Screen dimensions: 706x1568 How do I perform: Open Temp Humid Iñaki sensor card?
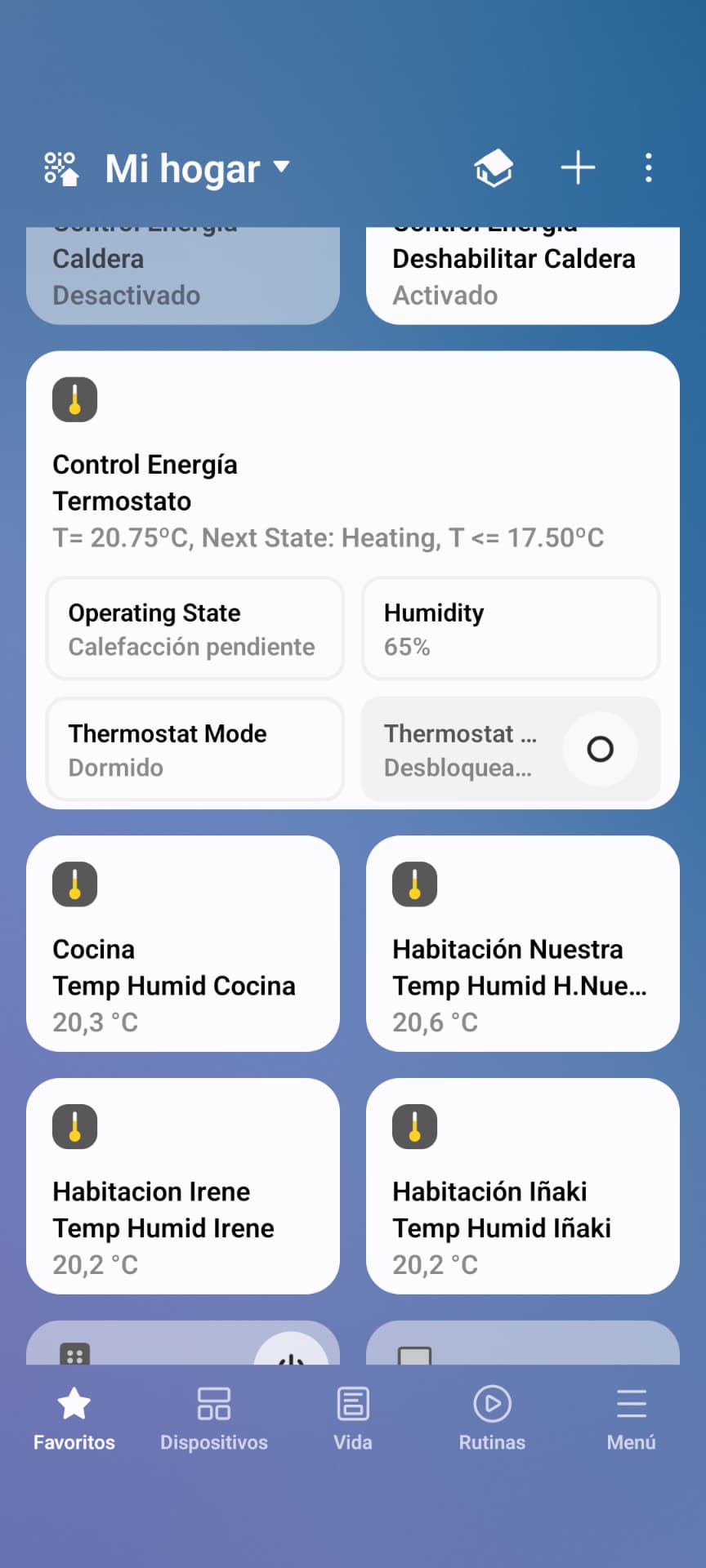tap(523, 1186)
